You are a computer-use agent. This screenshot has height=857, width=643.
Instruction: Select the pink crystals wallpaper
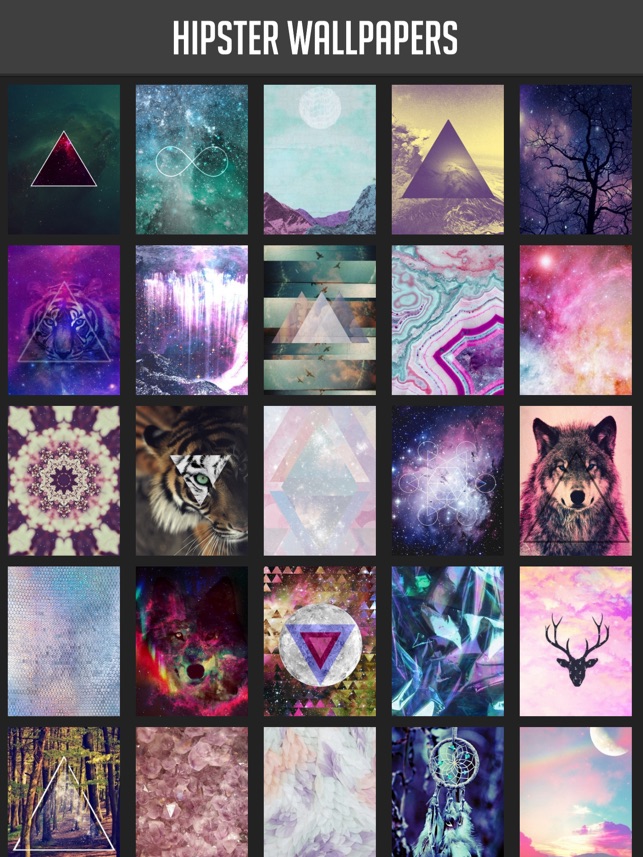tap(192, 790)
